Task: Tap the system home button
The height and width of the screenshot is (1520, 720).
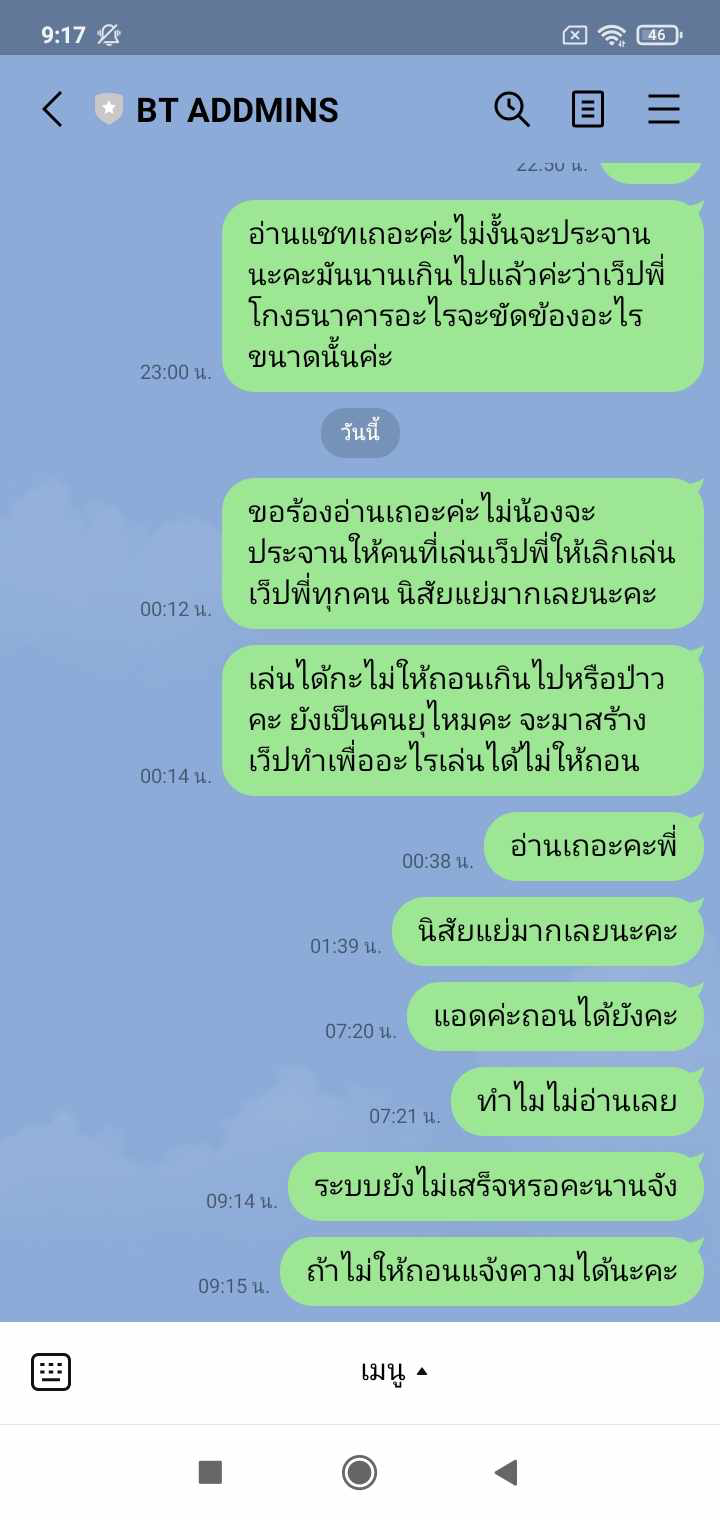Action: point(359,1472)
